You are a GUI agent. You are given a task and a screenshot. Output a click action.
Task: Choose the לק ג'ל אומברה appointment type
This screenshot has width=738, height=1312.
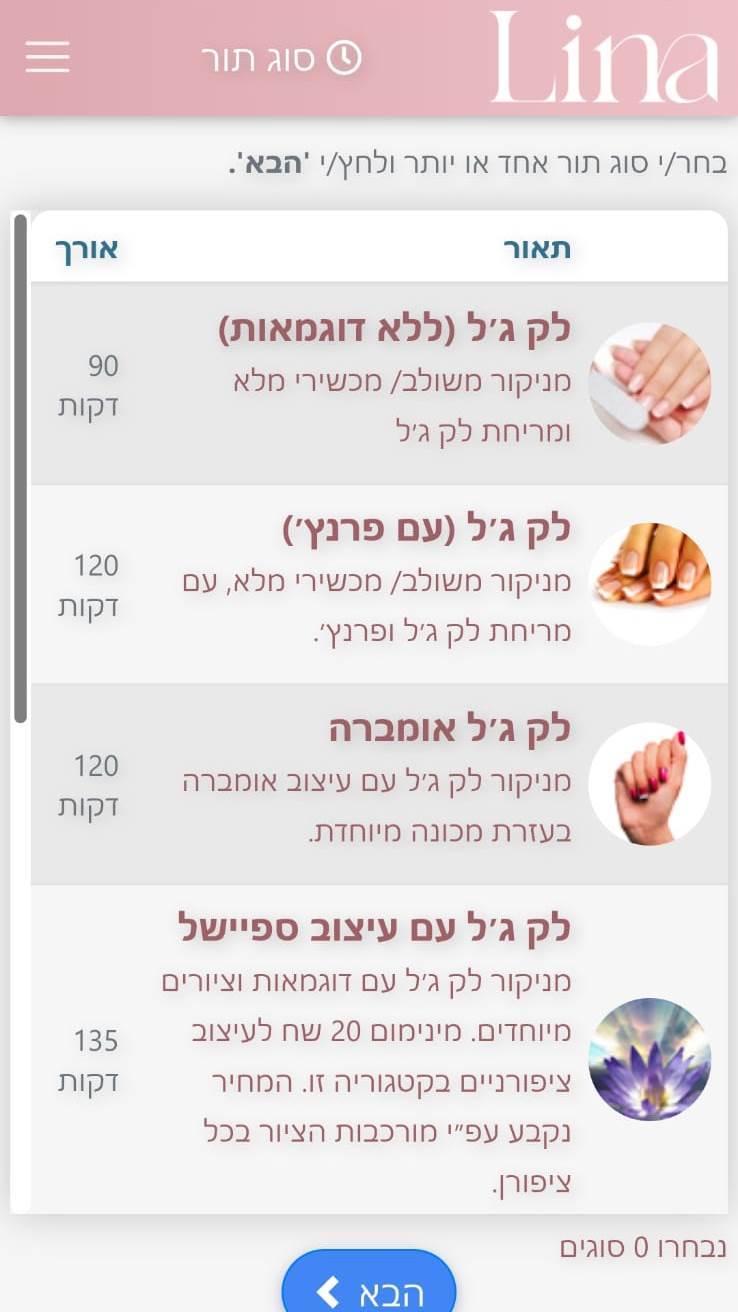pyautogui.click(x=380, y=784)
